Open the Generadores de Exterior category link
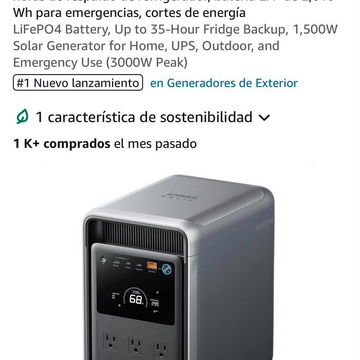The height and width of the screenshot is (360, 360). tap(224, 83)
